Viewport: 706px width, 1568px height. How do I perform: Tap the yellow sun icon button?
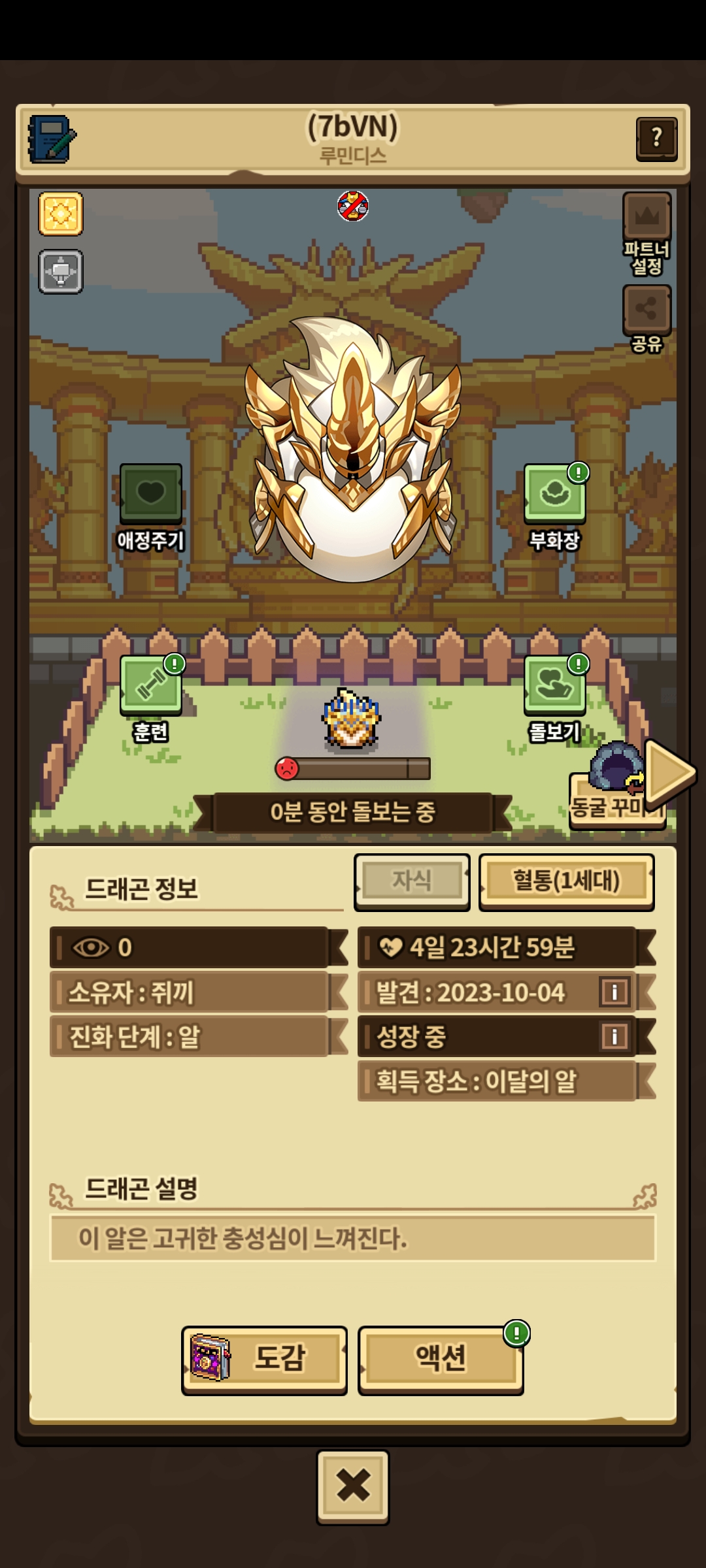(x=61, y=214)
